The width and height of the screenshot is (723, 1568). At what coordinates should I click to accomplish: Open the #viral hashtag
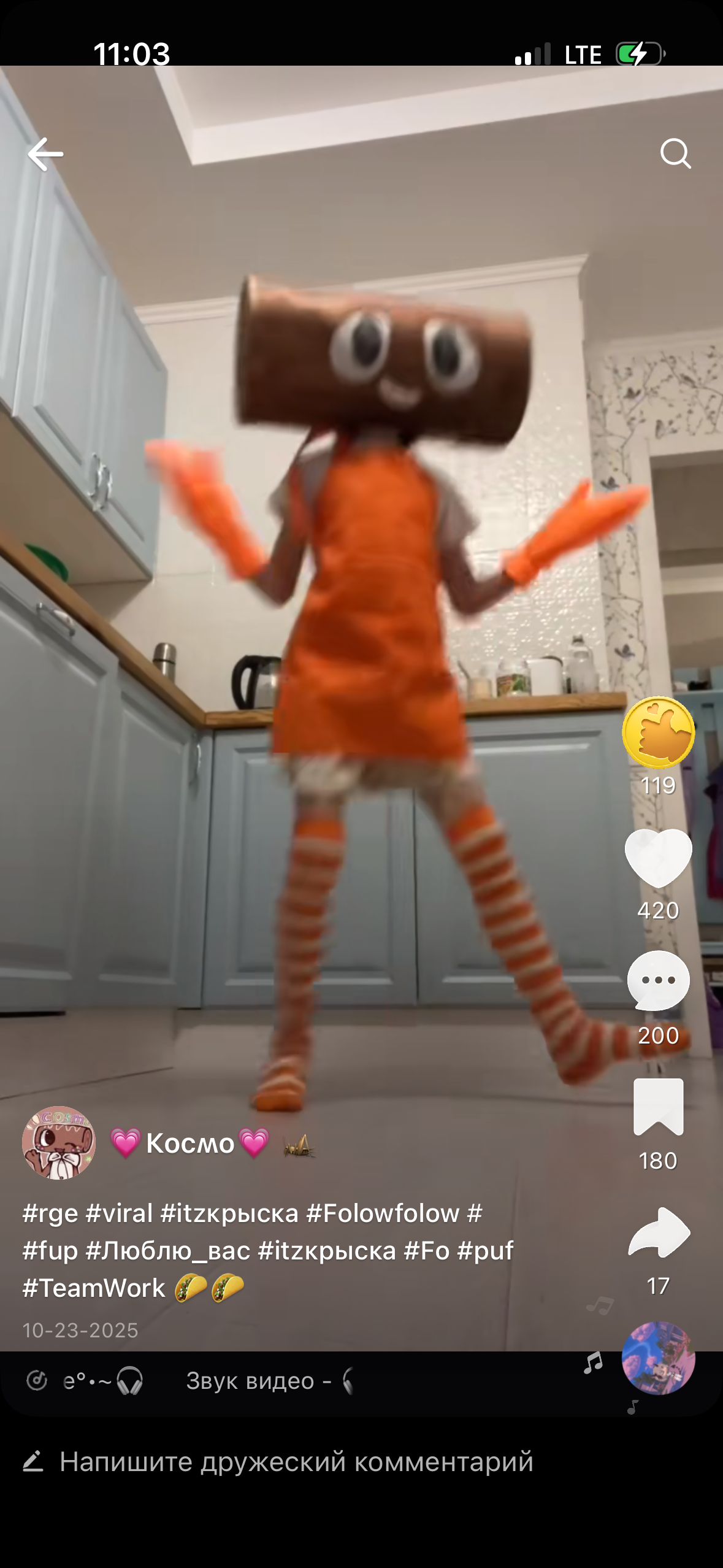[119, 1213]
